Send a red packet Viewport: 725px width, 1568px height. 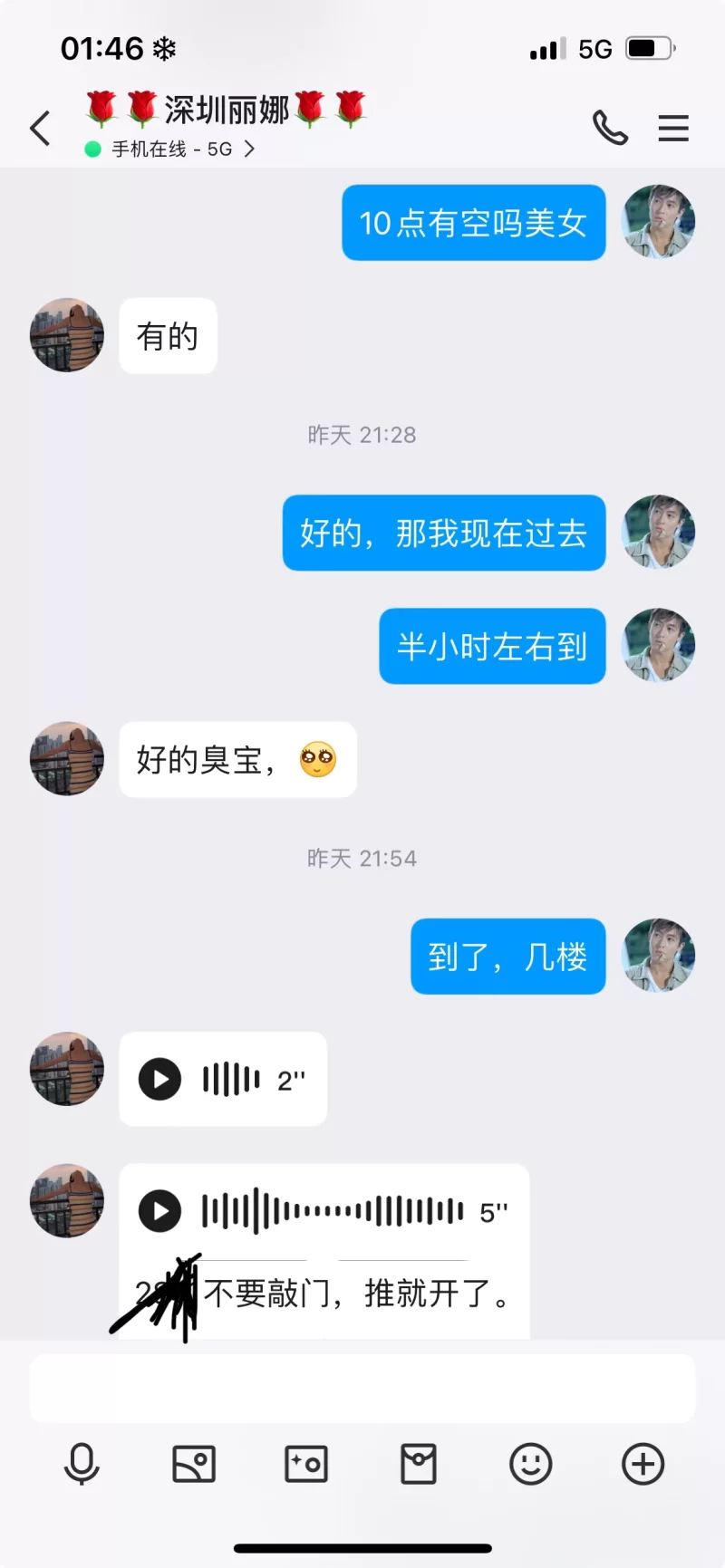pos(419,1464)
